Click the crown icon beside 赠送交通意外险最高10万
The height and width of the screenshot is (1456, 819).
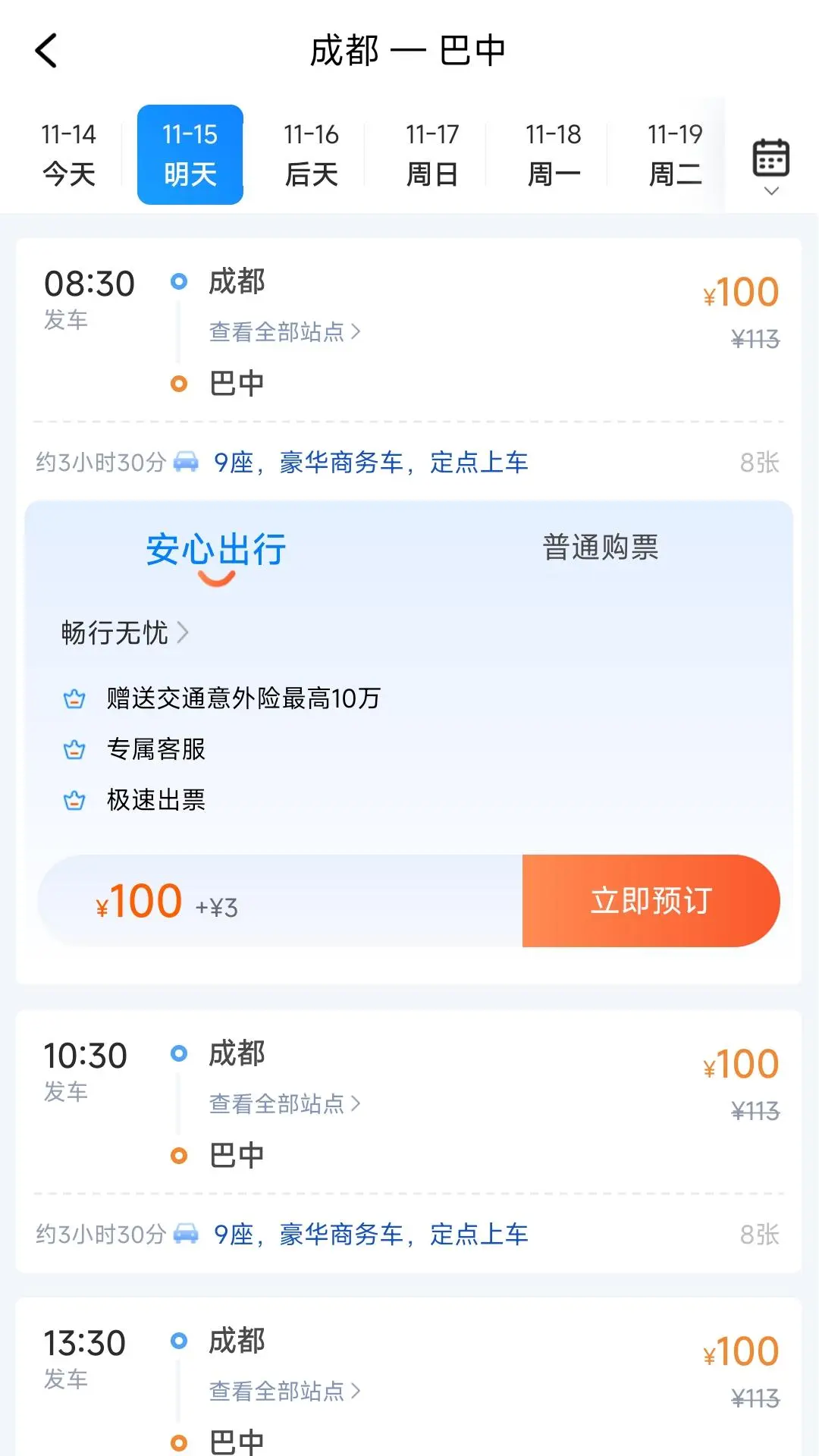pyautogui.click(x=74, y=699)
